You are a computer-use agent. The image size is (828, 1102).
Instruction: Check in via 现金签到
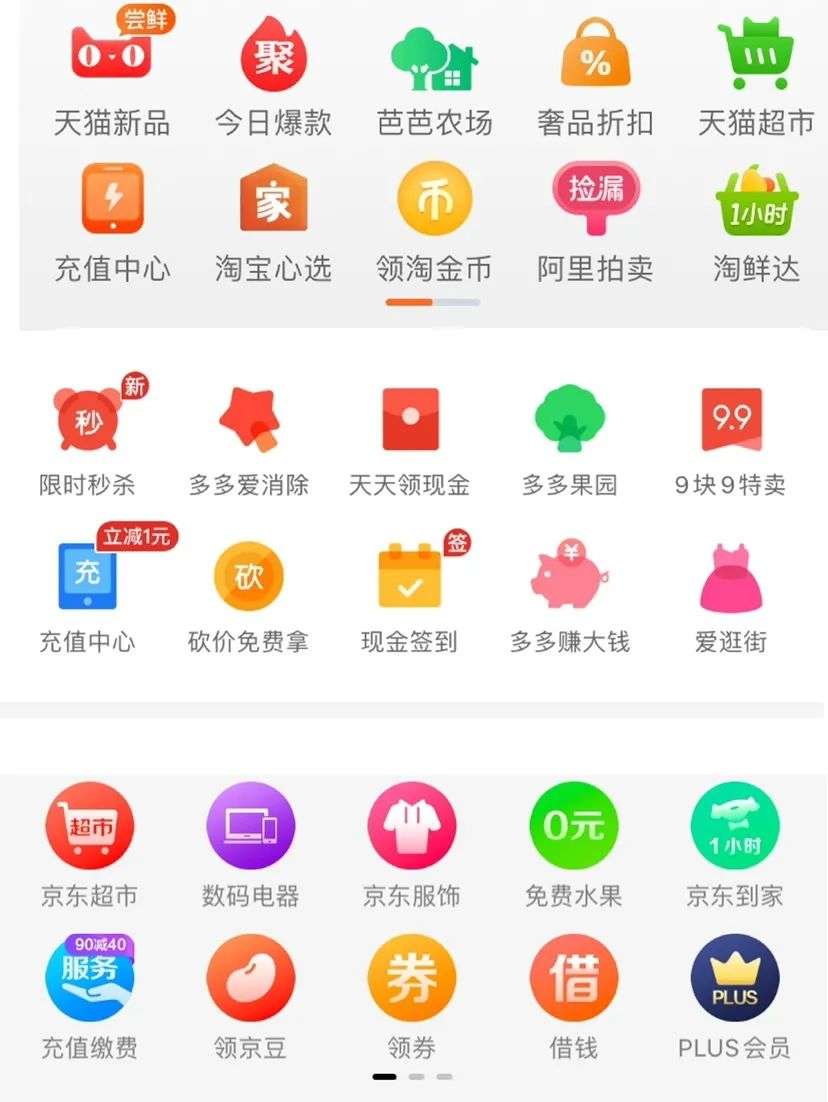click(410, 577)
